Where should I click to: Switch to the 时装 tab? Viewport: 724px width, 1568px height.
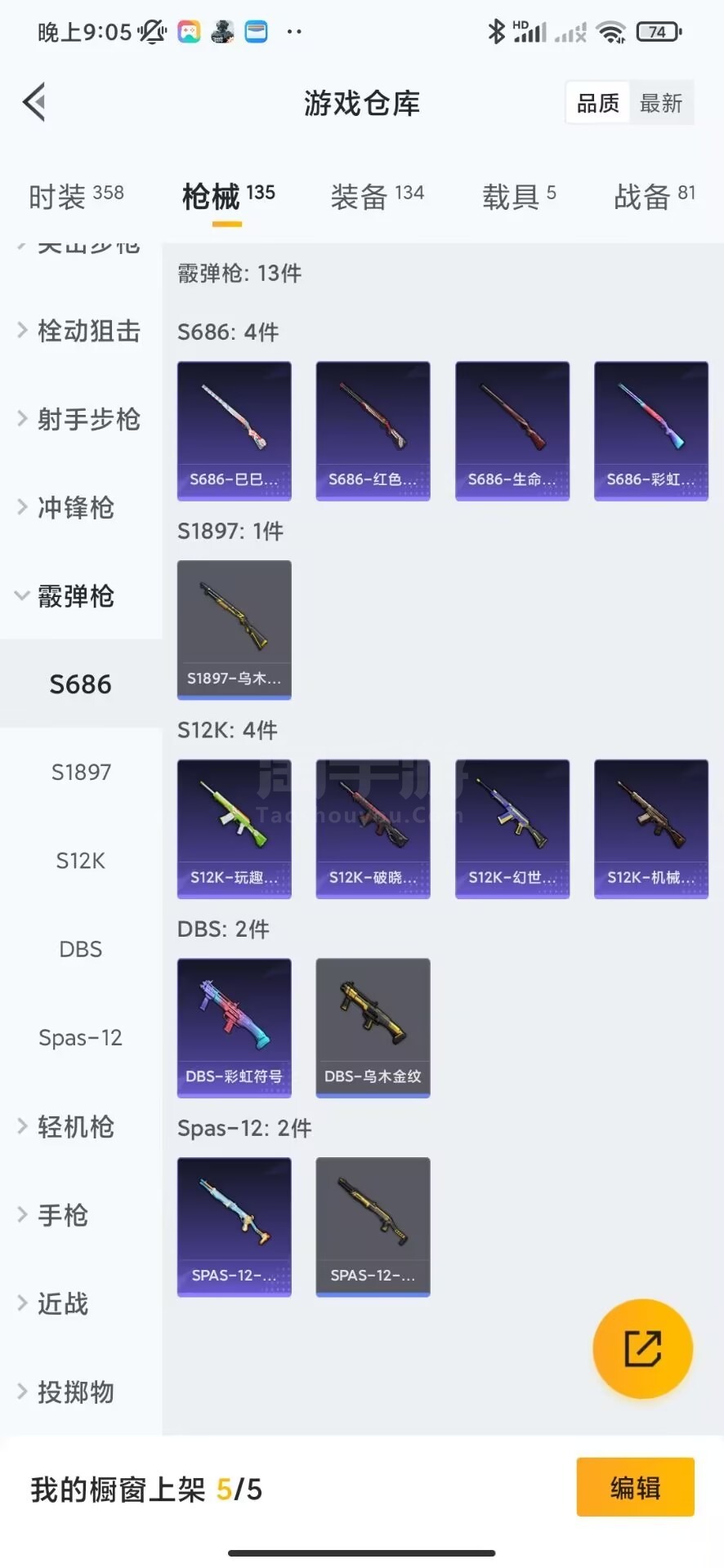coord(75,196)
